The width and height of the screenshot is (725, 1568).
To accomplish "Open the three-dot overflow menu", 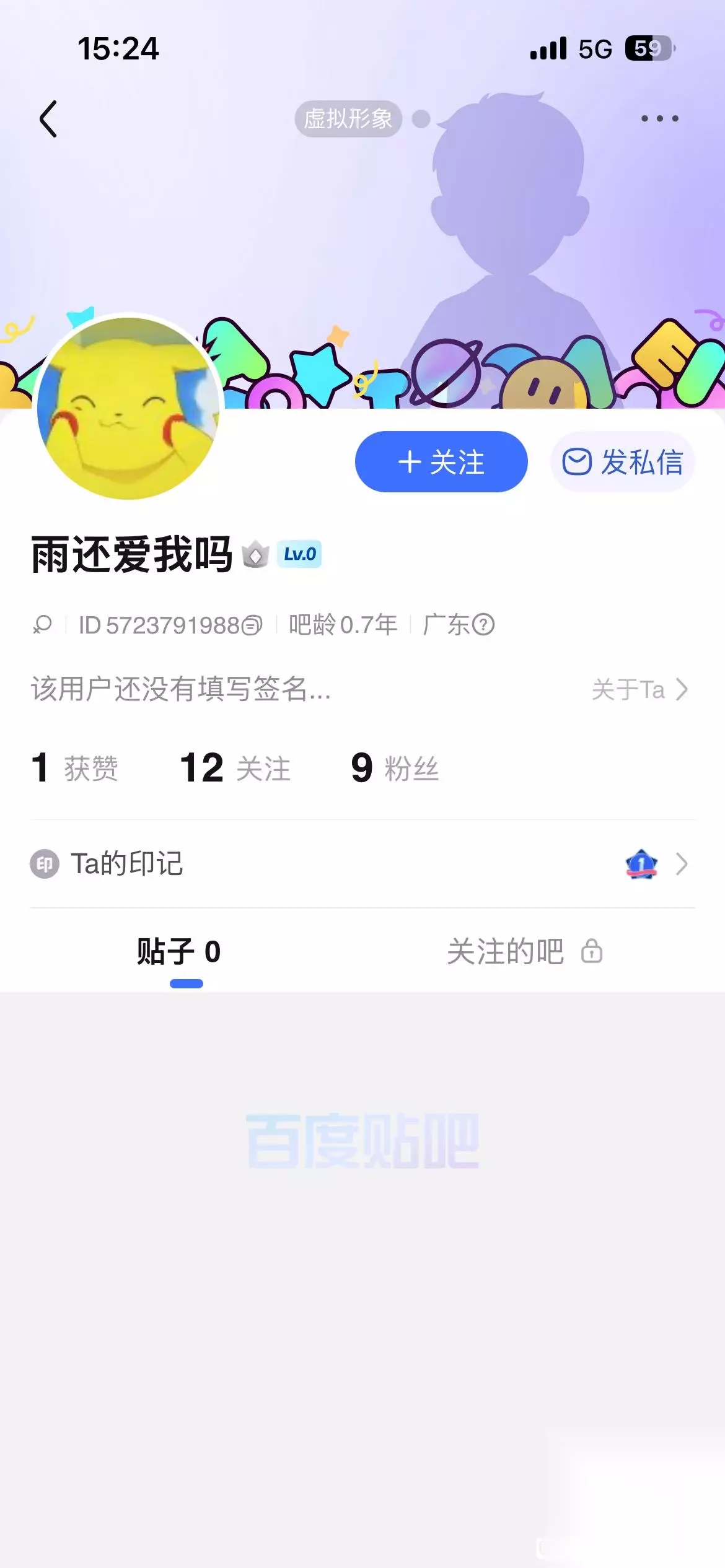I will pyautogui.click(x=659, y=118).
